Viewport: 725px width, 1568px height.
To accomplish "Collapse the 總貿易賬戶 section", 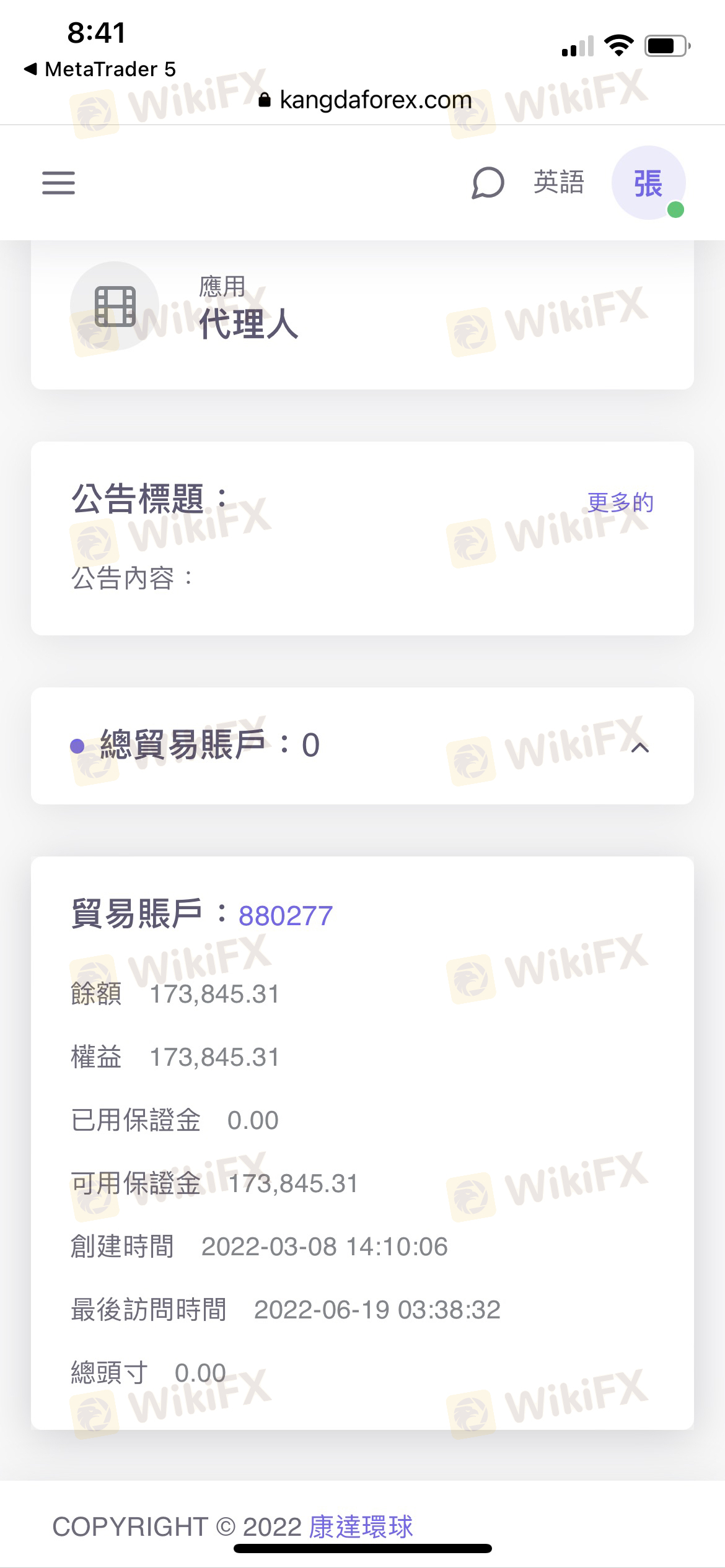I will click(x=640, y=747).
